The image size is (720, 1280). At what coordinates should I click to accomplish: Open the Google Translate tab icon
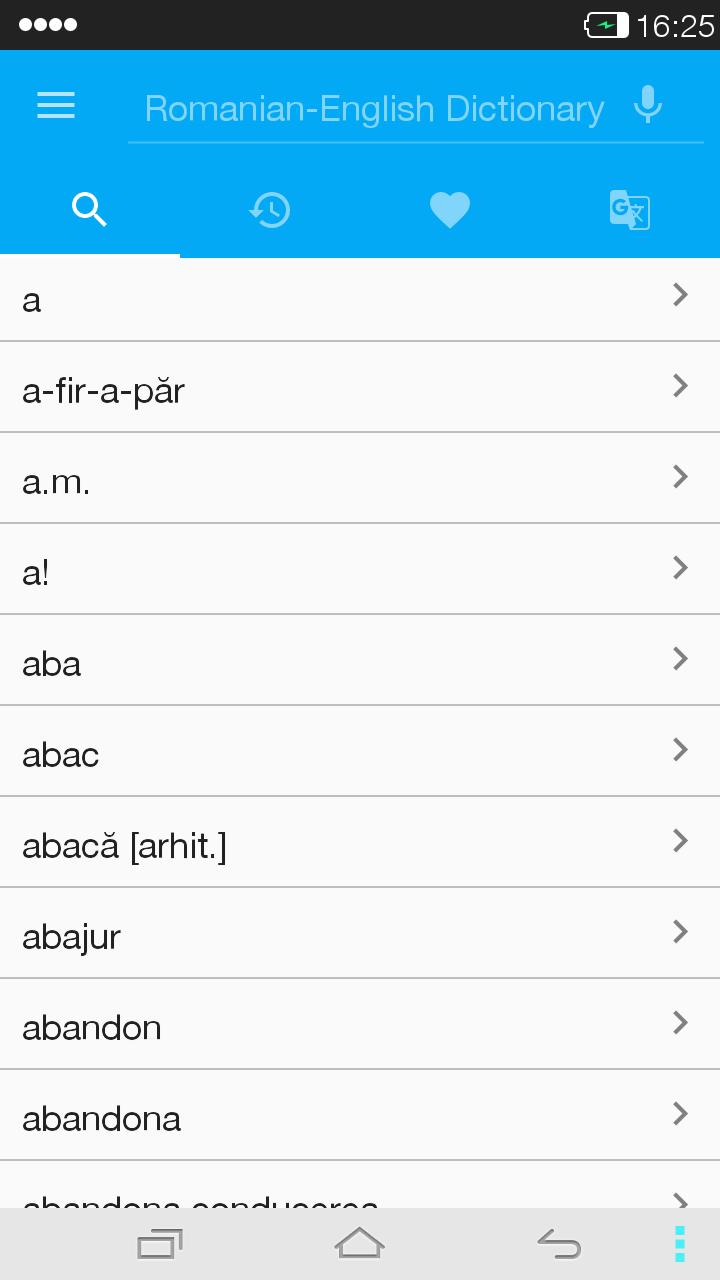coord(629,210)
